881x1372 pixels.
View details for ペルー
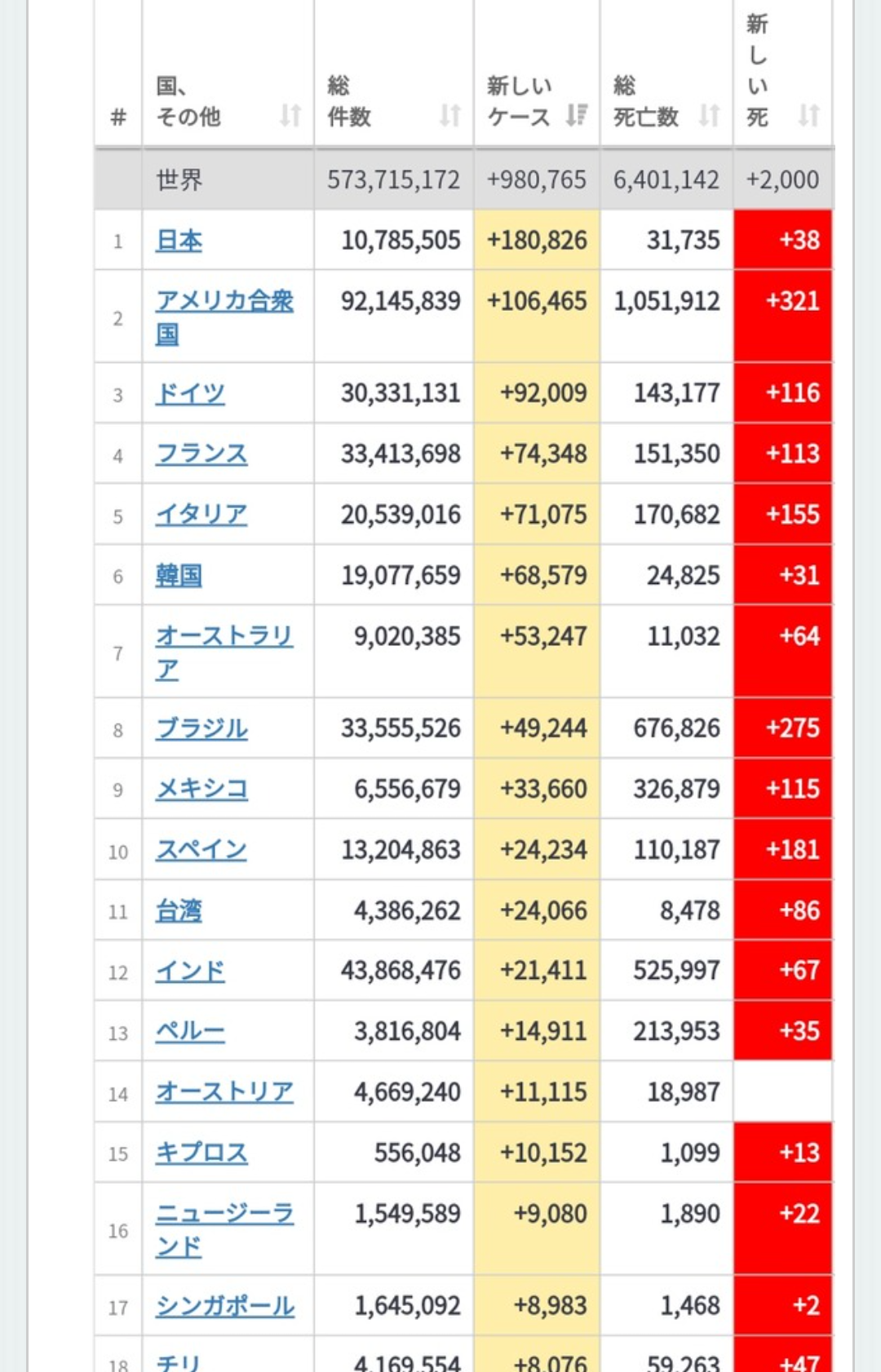[x=191, y=1031]
